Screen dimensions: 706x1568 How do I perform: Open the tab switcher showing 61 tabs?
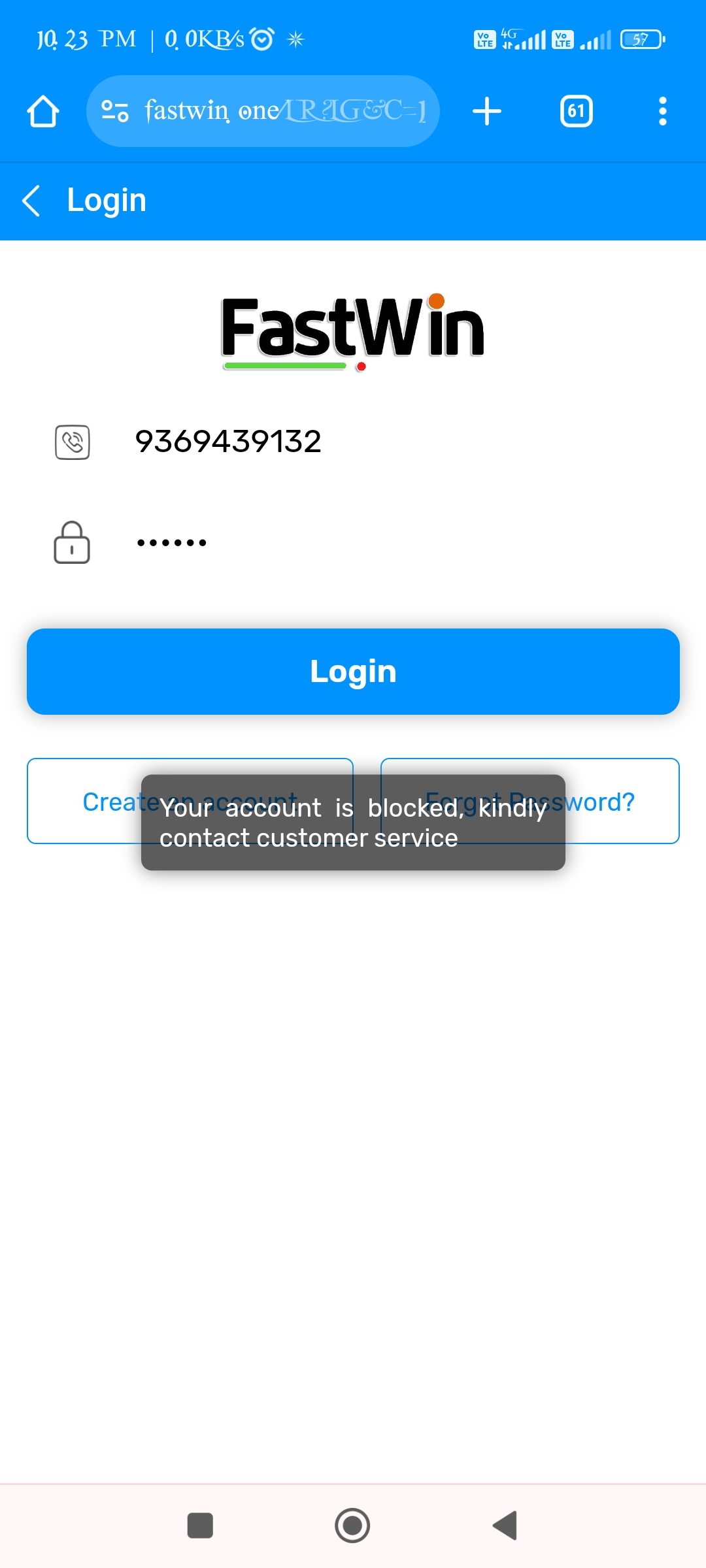(576, 111)
